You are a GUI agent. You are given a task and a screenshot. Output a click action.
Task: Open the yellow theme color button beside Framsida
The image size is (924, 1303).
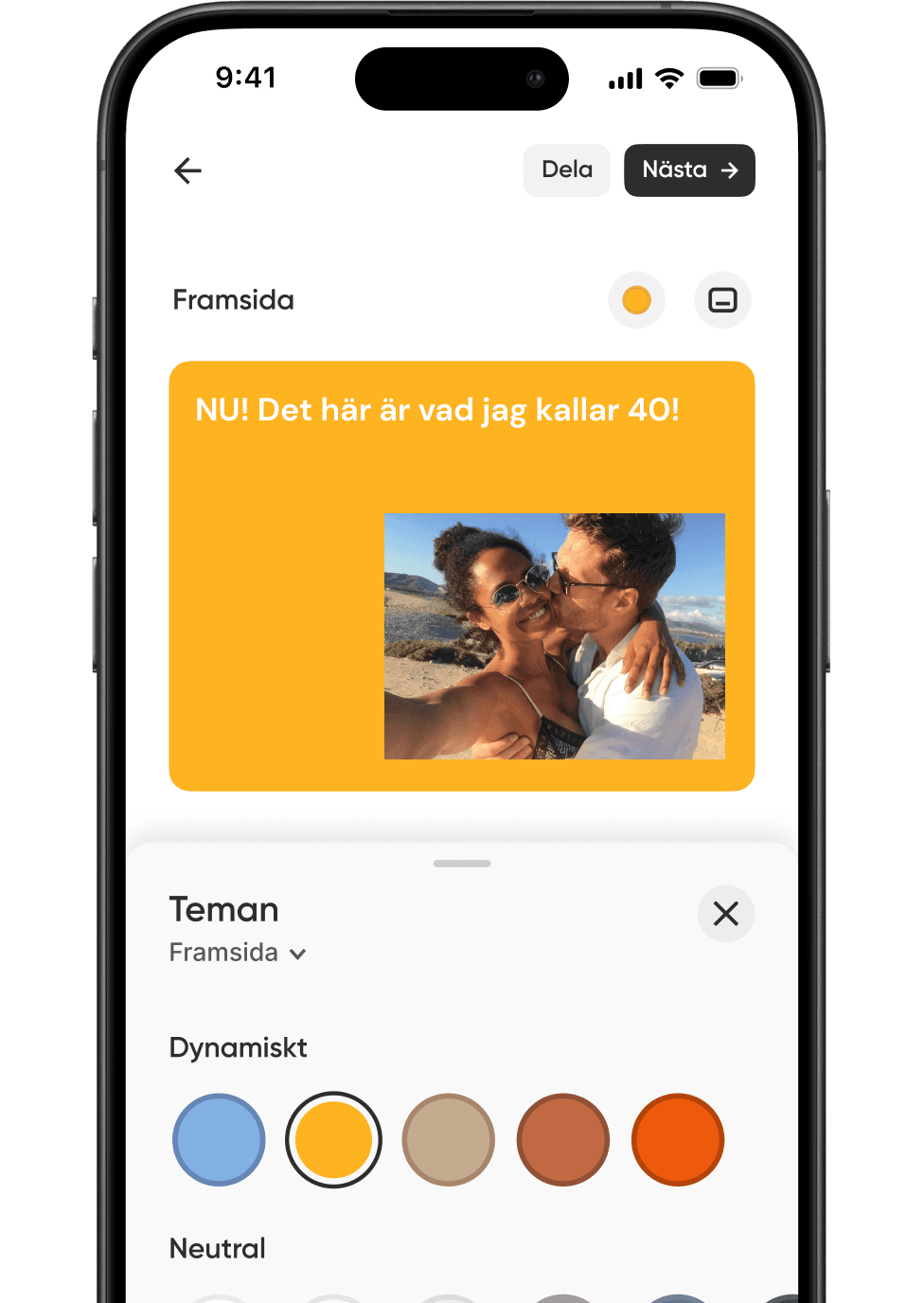click(x=636, y=300)
